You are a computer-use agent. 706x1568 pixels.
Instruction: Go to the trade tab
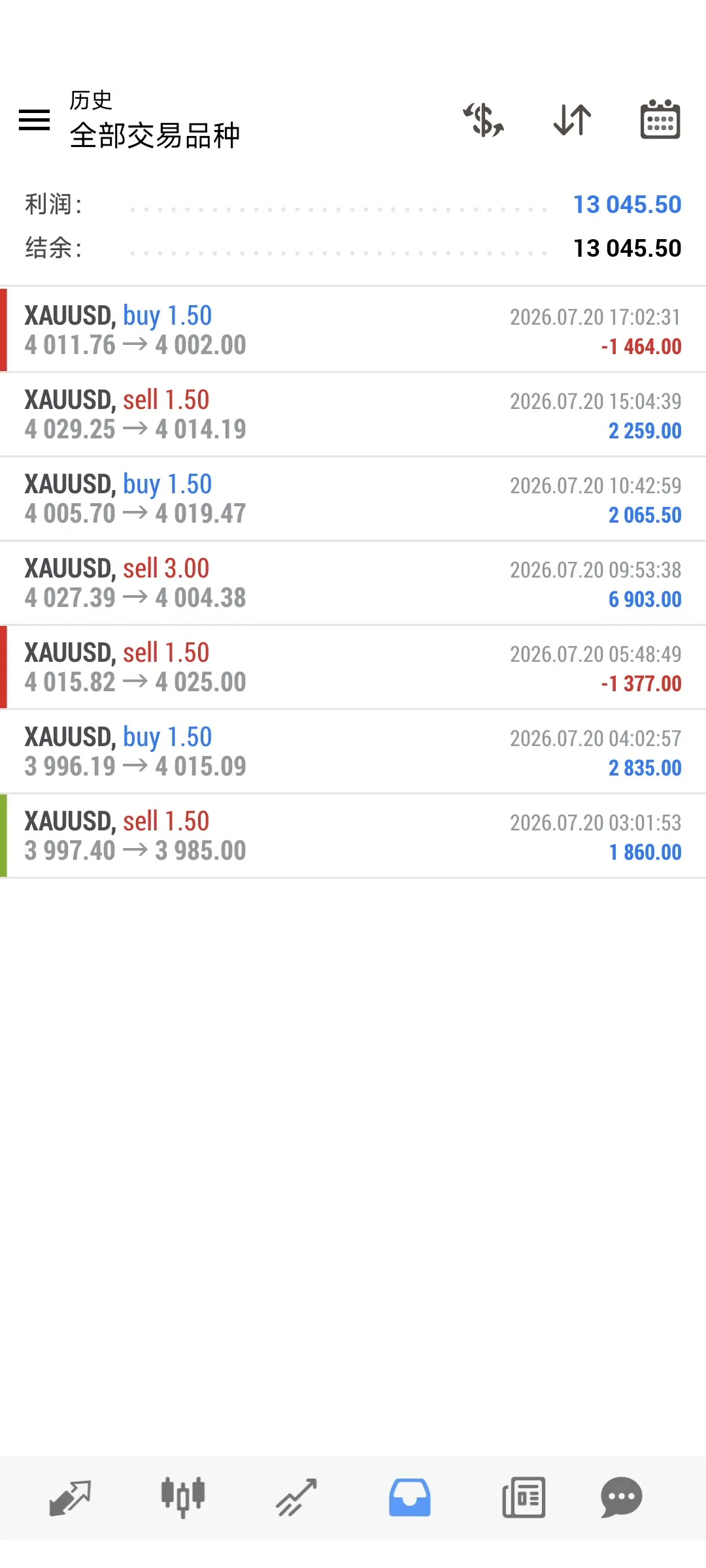point(296,1497)
